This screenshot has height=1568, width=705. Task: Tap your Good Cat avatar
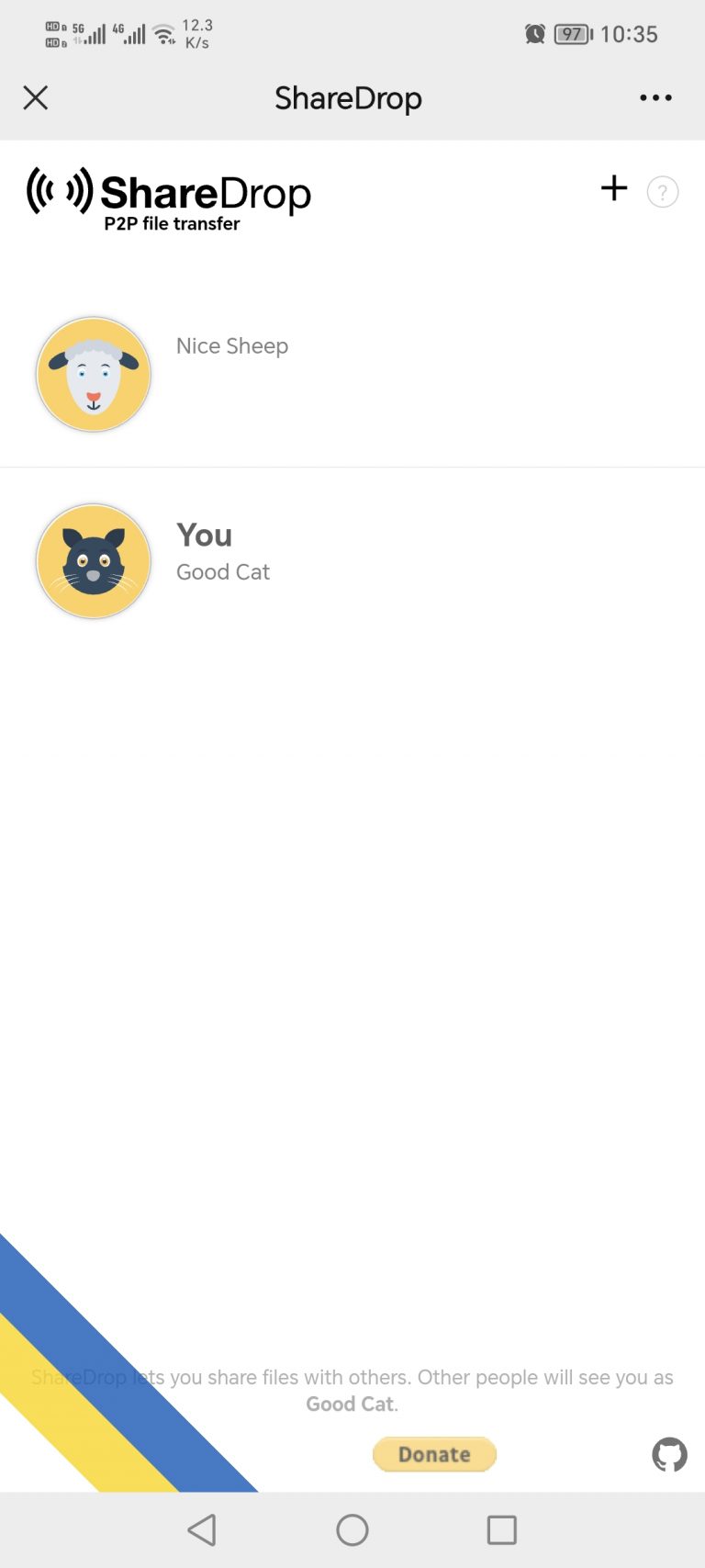pyautogui.click(x=93, y=560)
